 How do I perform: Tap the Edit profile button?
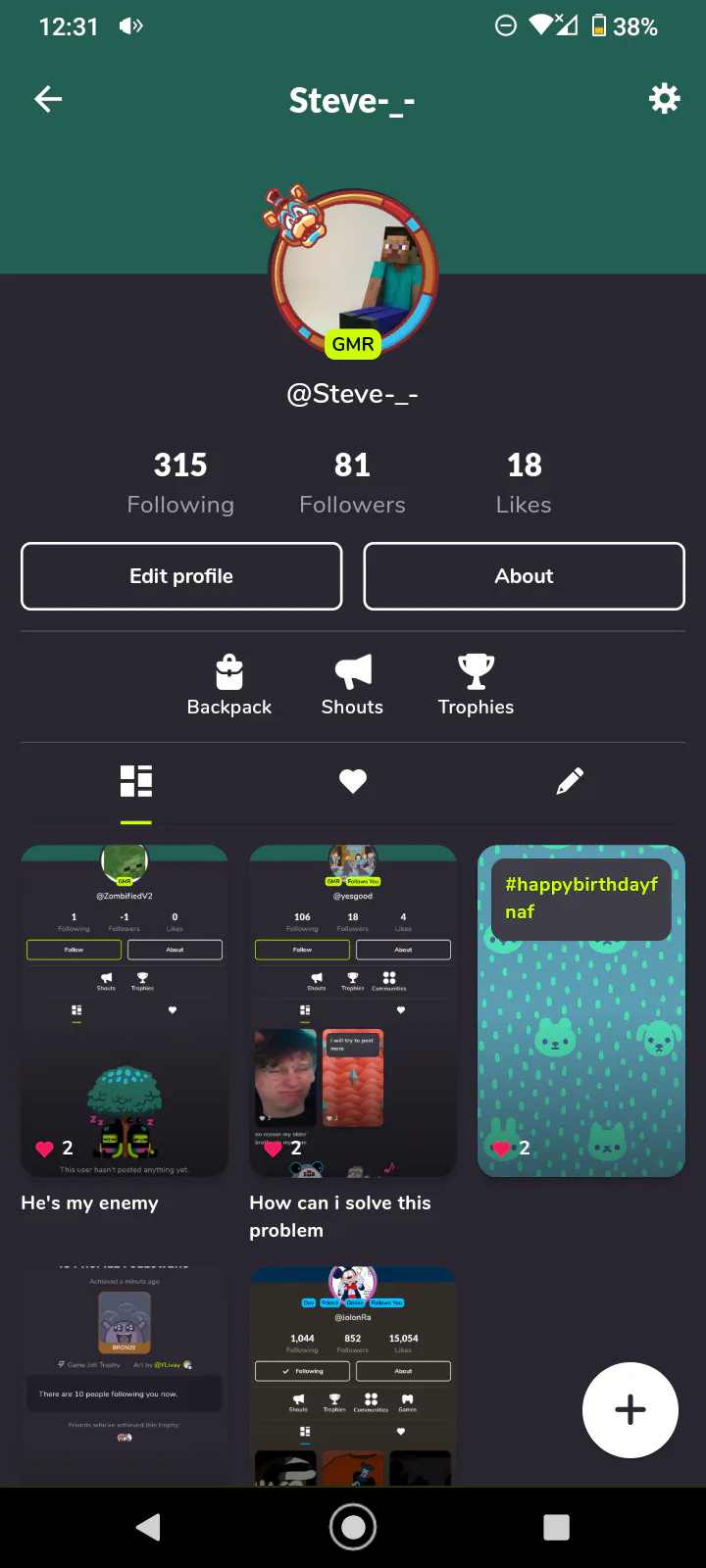pos(181,576)
